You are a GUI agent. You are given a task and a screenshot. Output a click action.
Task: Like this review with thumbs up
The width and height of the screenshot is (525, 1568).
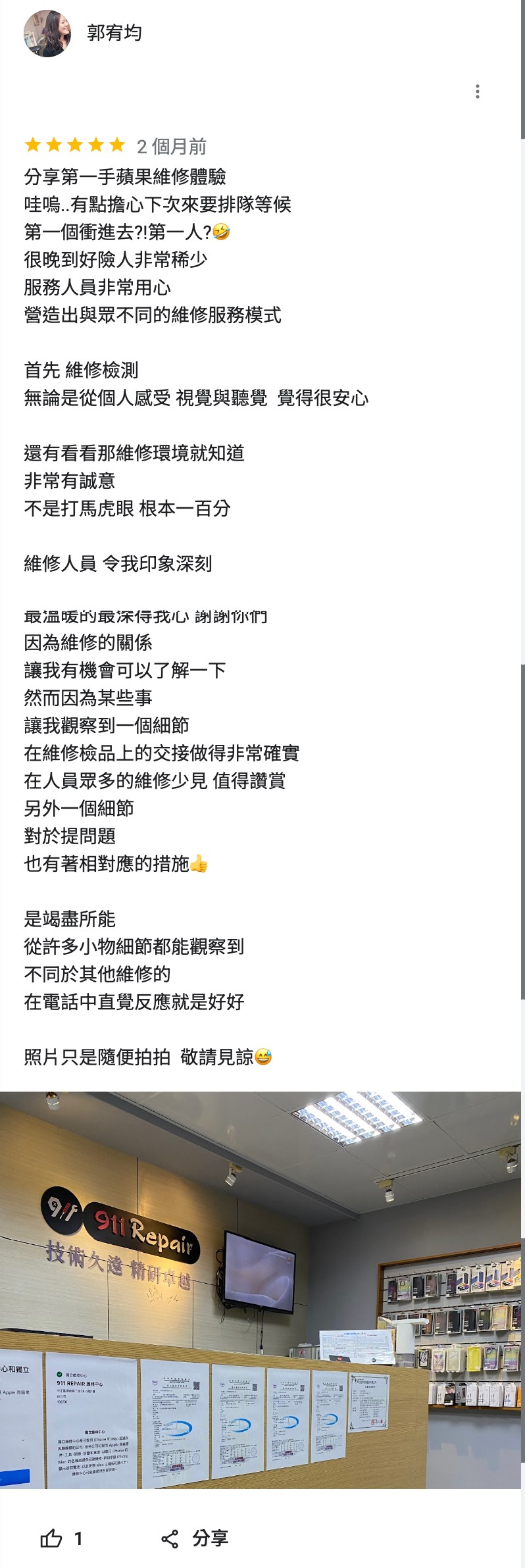point(52,1538)
